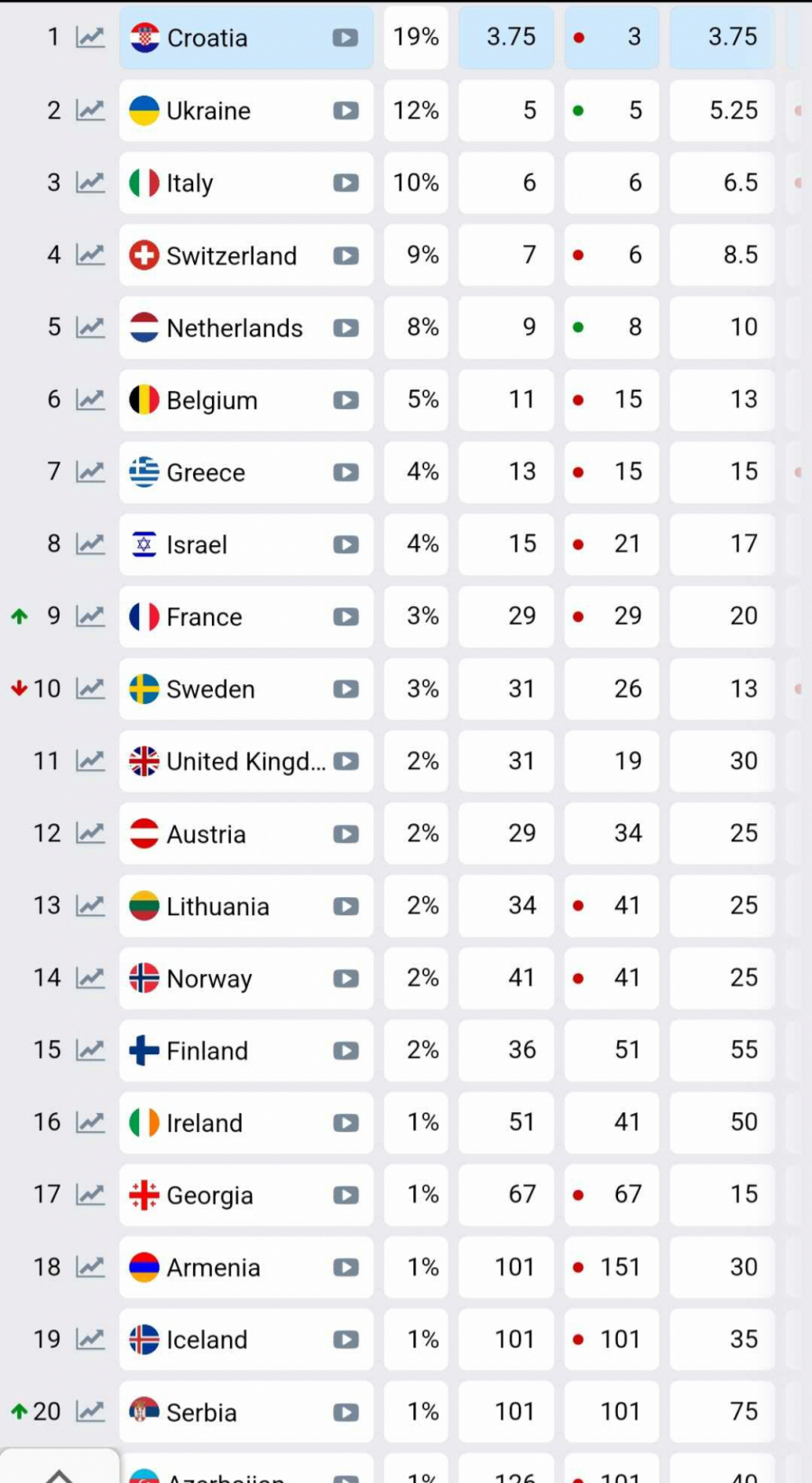
Task: Open Croatia's odds history chart
Action: click(x=90, y=38)
